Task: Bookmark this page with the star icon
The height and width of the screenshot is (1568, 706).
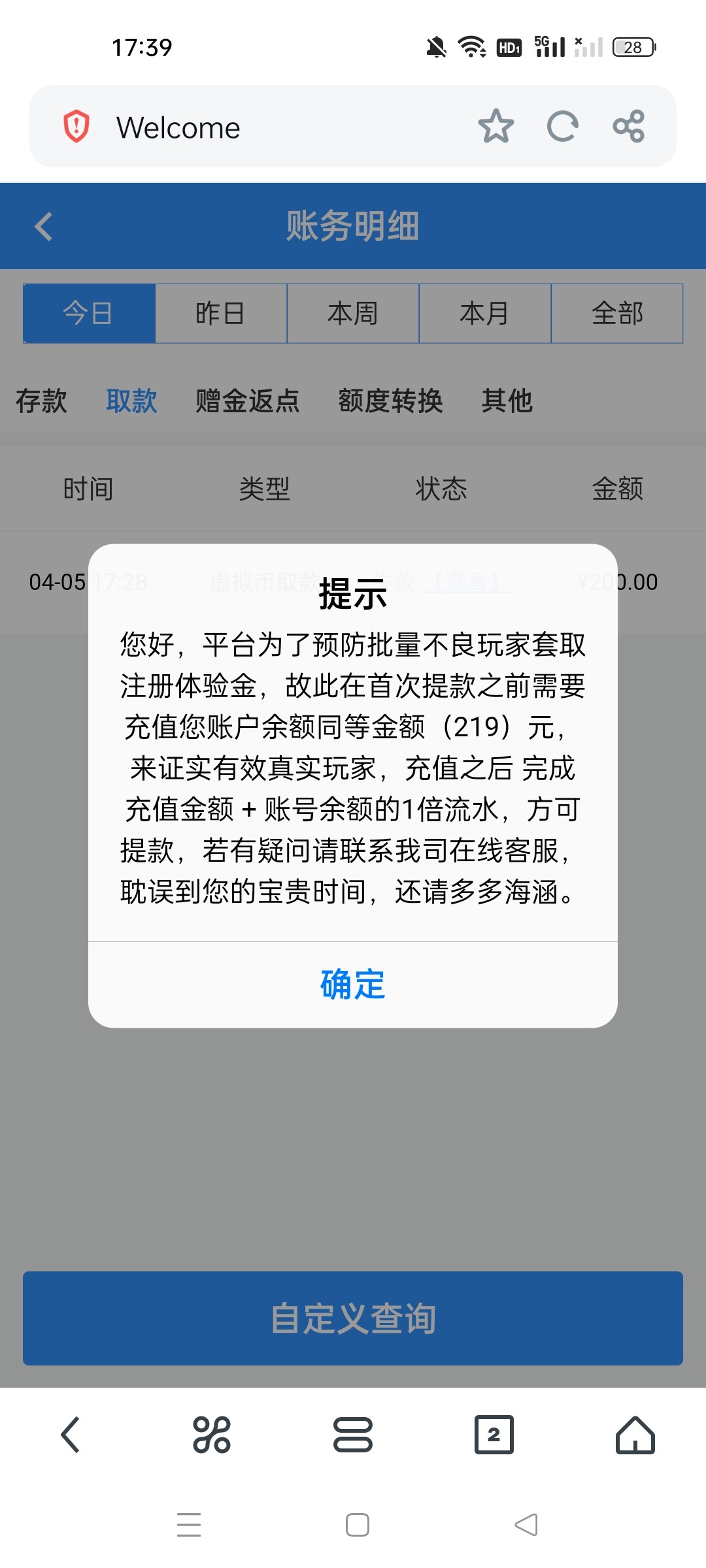Action: coord(496,126)
